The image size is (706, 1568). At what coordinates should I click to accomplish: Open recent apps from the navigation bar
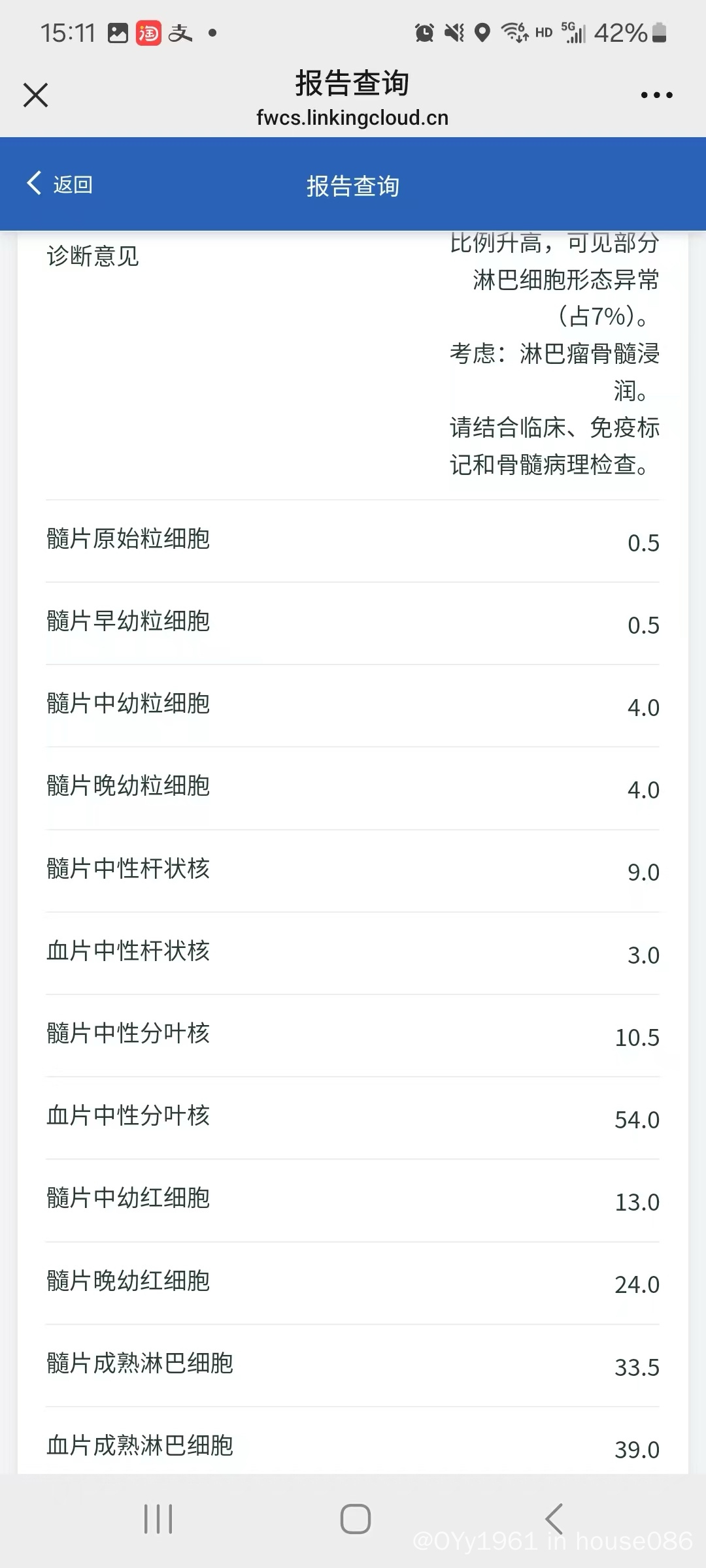point(158,1518)
